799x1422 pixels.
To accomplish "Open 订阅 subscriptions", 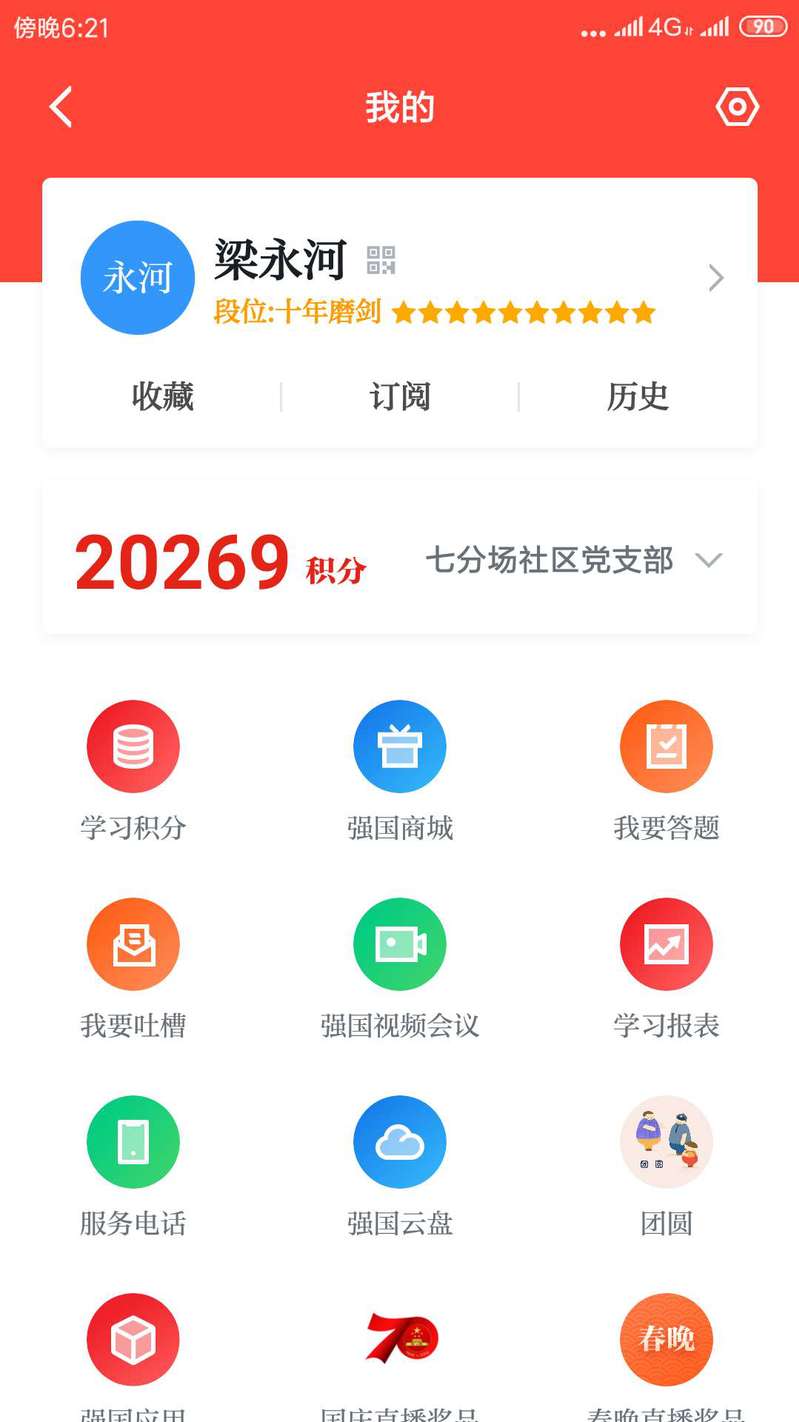I will pos(400,397).
